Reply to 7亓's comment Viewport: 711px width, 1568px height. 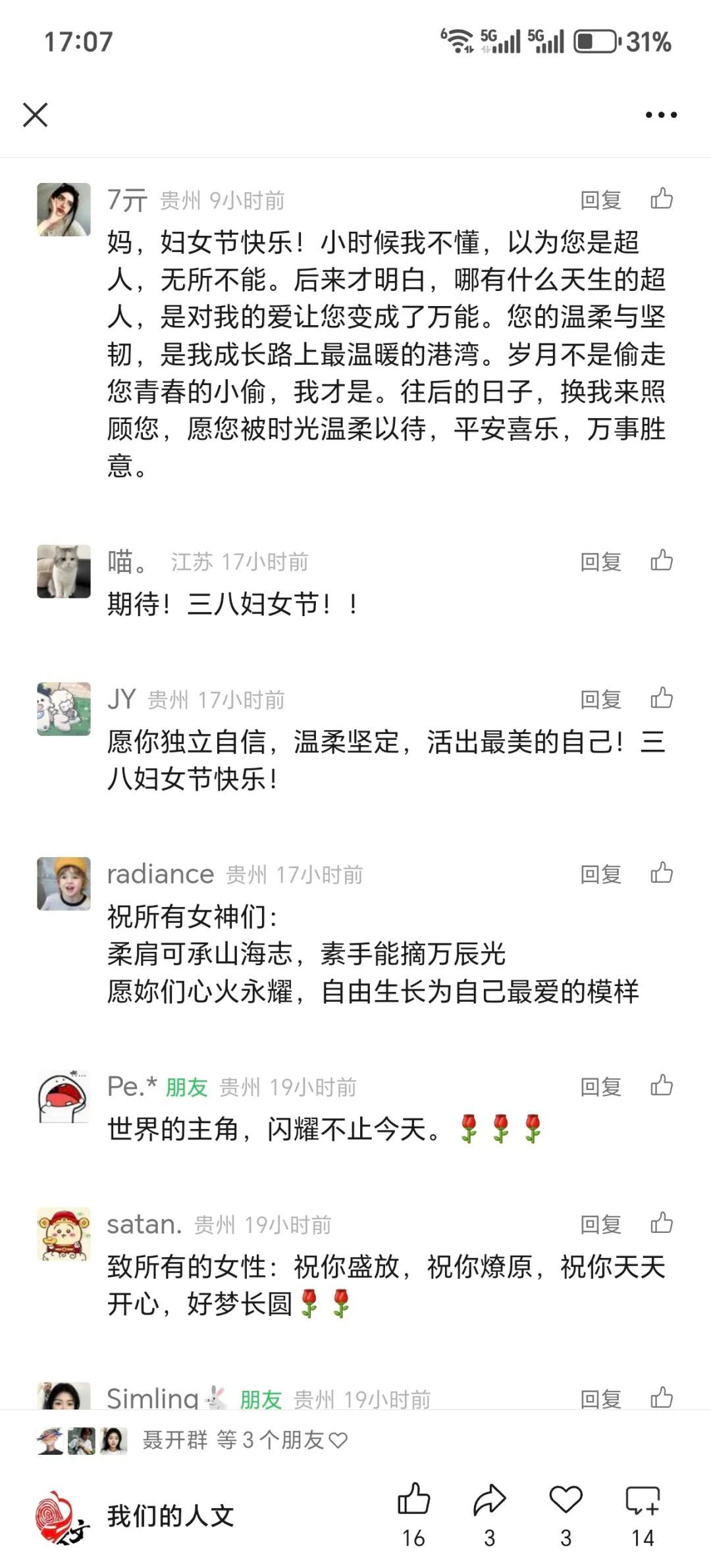[x=600, y=200]
